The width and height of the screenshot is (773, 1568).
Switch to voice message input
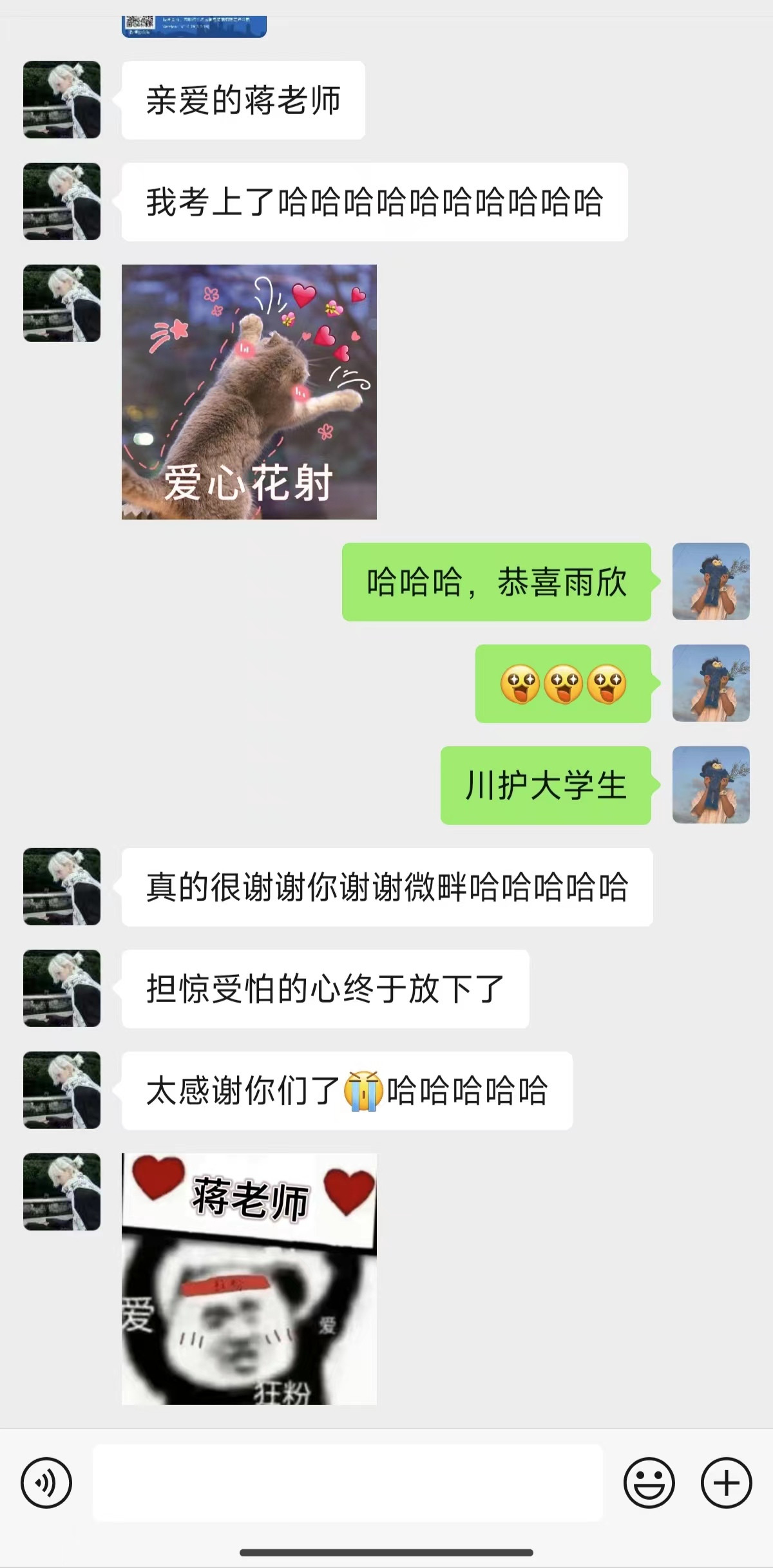pyautogui.click(x=46, y=1482)
